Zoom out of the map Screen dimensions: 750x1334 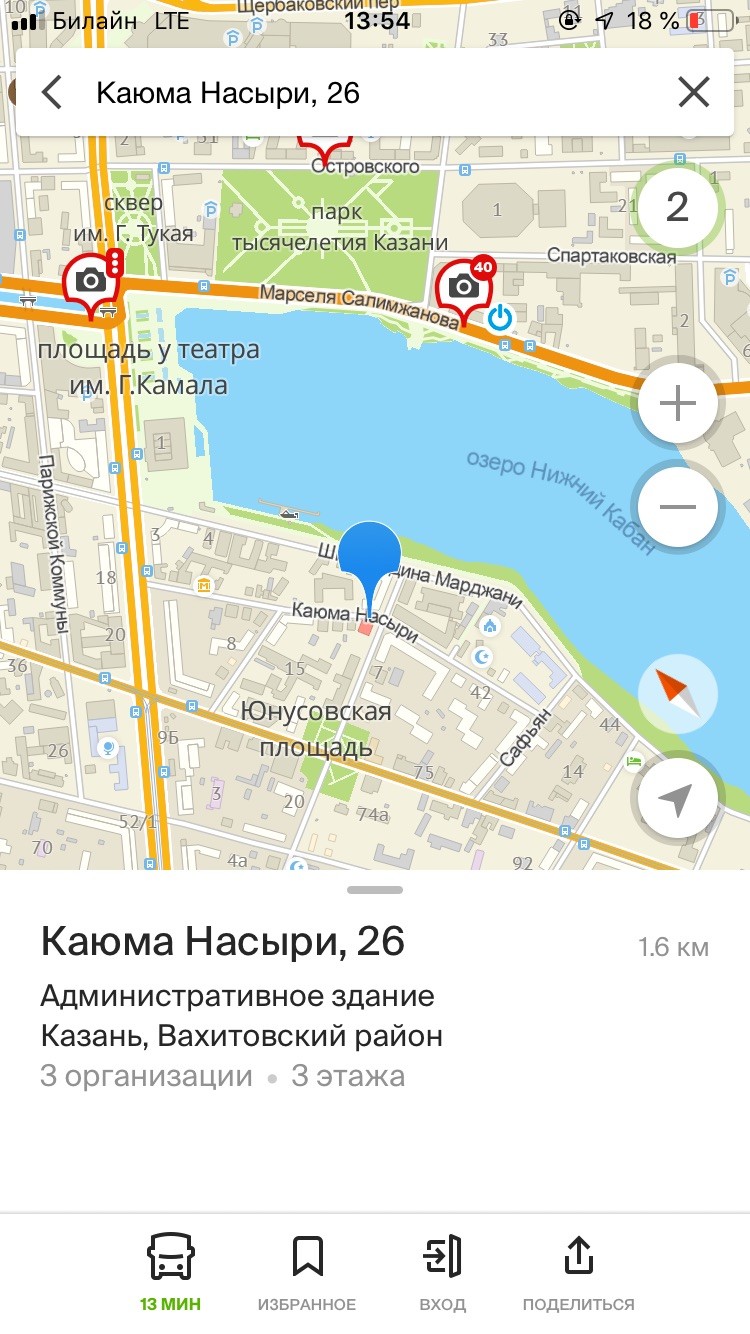[x=677, y=506]
